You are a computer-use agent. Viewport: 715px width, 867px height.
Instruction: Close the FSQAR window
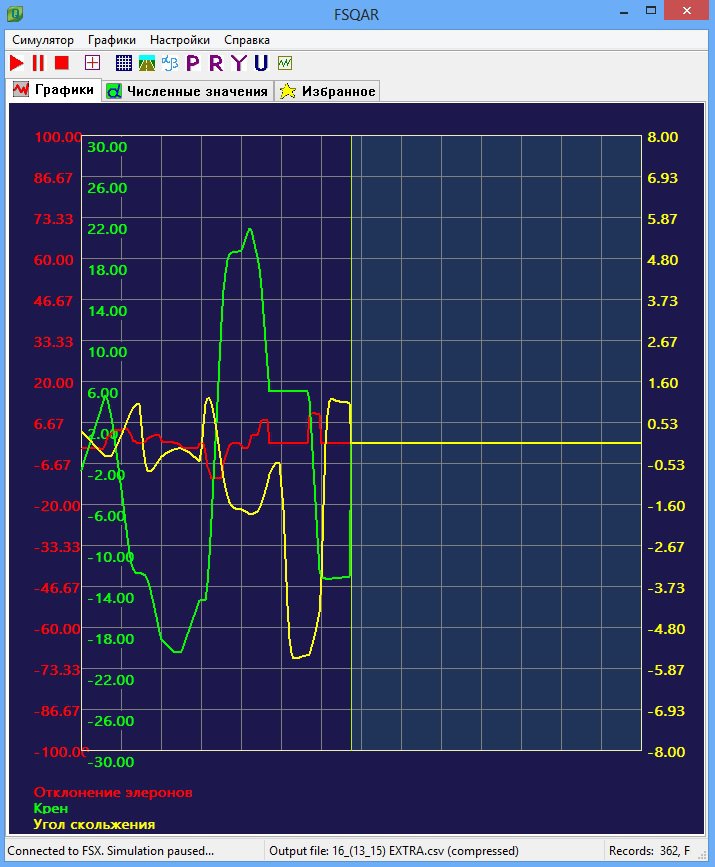[x=686, y=11]
